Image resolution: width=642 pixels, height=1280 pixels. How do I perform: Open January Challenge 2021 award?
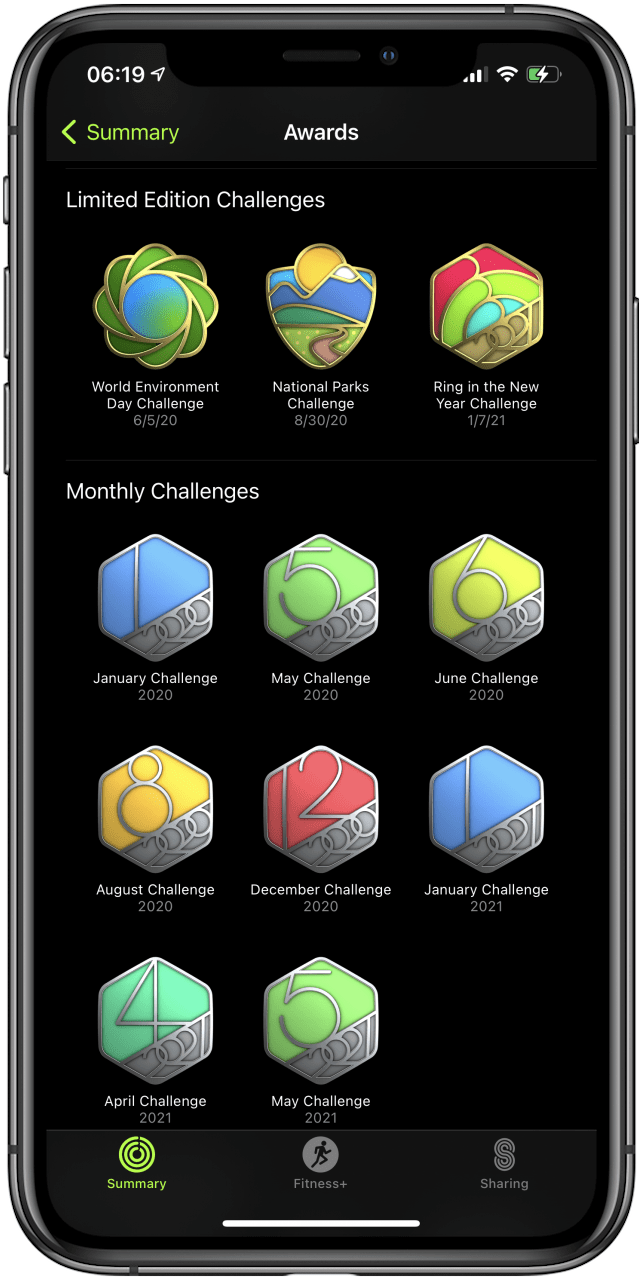tap(486, 809)
